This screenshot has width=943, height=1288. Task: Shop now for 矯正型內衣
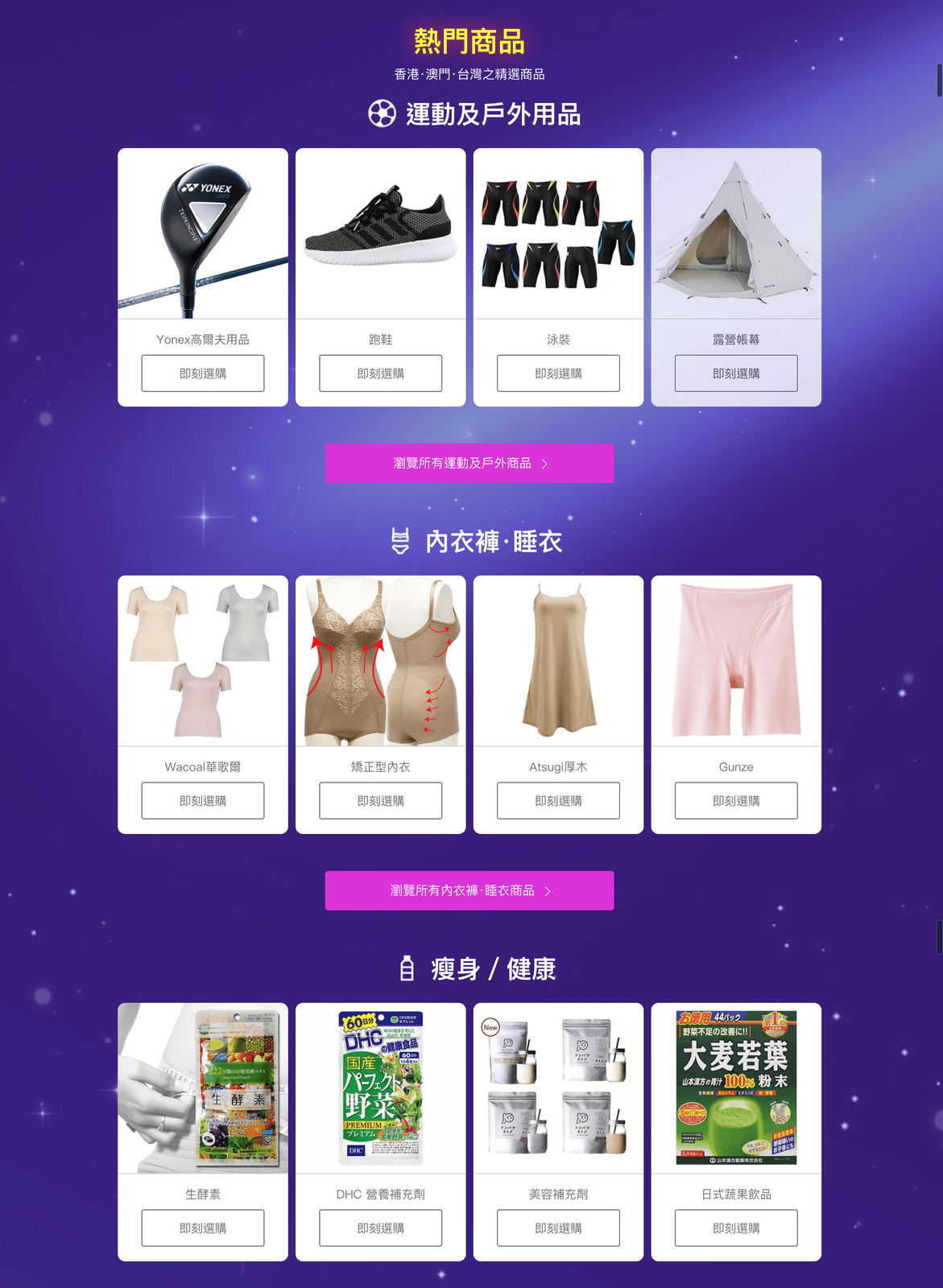tap(380, 801)
